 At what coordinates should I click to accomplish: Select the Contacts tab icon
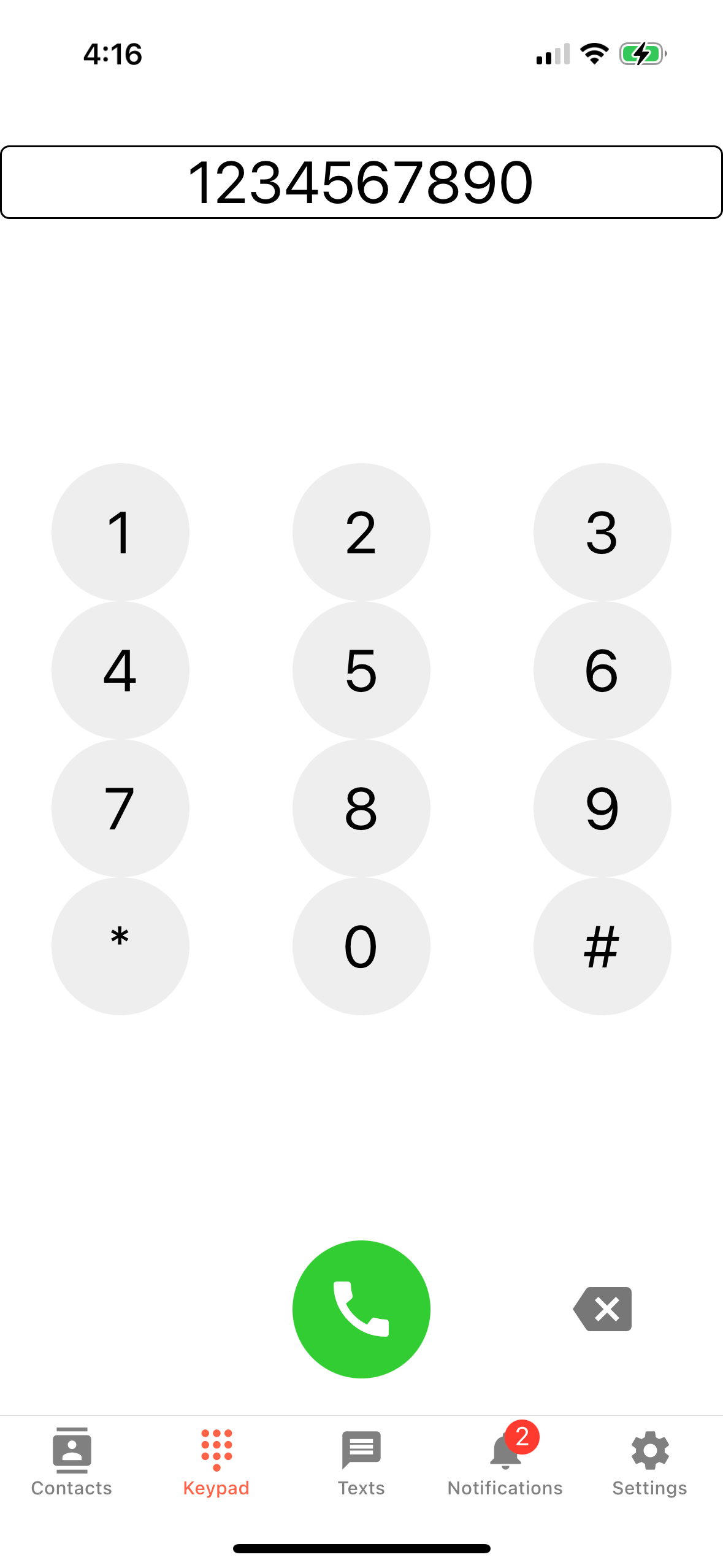click(71, 1451)
